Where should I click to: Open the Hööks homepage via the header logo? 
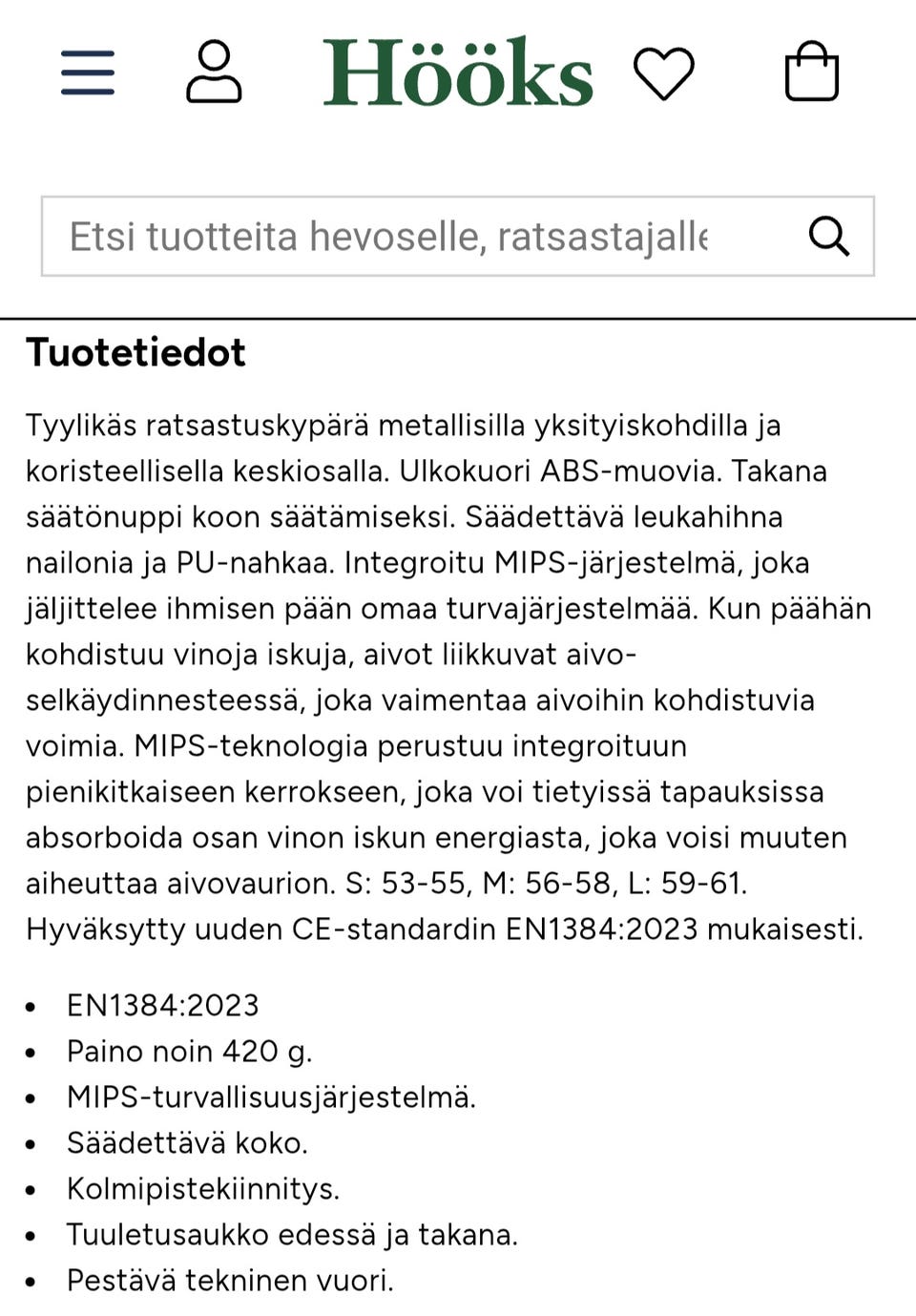point(458,71)
